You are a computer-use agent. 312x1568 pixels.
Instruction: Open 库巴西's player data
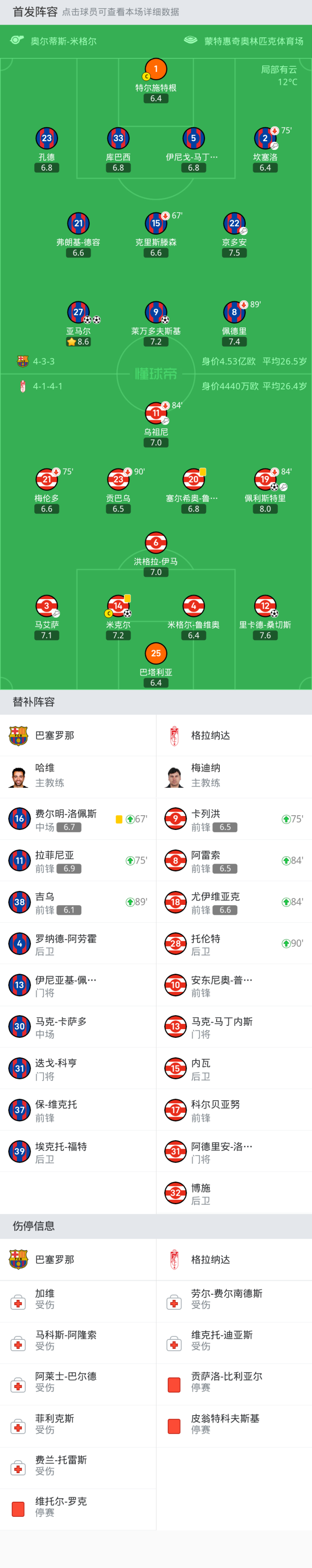(x=118, y=150)
